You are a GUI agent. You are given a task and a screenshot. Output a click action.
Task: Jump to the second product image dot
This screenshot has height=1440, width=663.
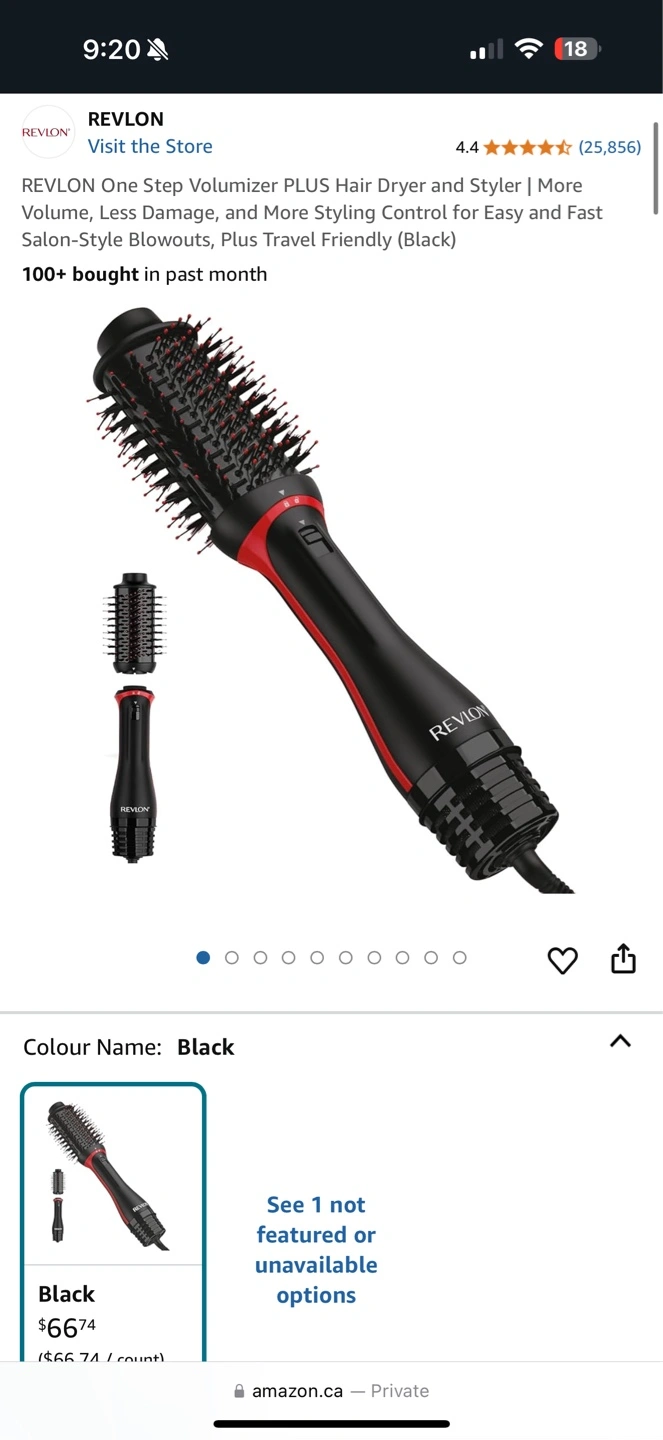232,958
